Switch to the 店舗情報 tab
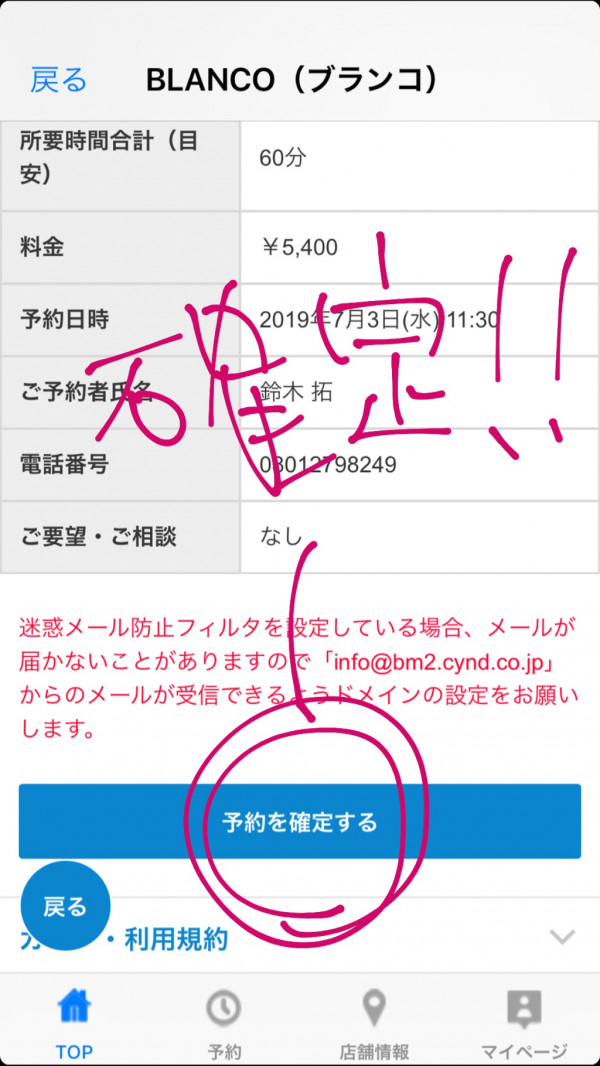Viewport: 600px width, 1066px height. click(x=374, y=1022)
